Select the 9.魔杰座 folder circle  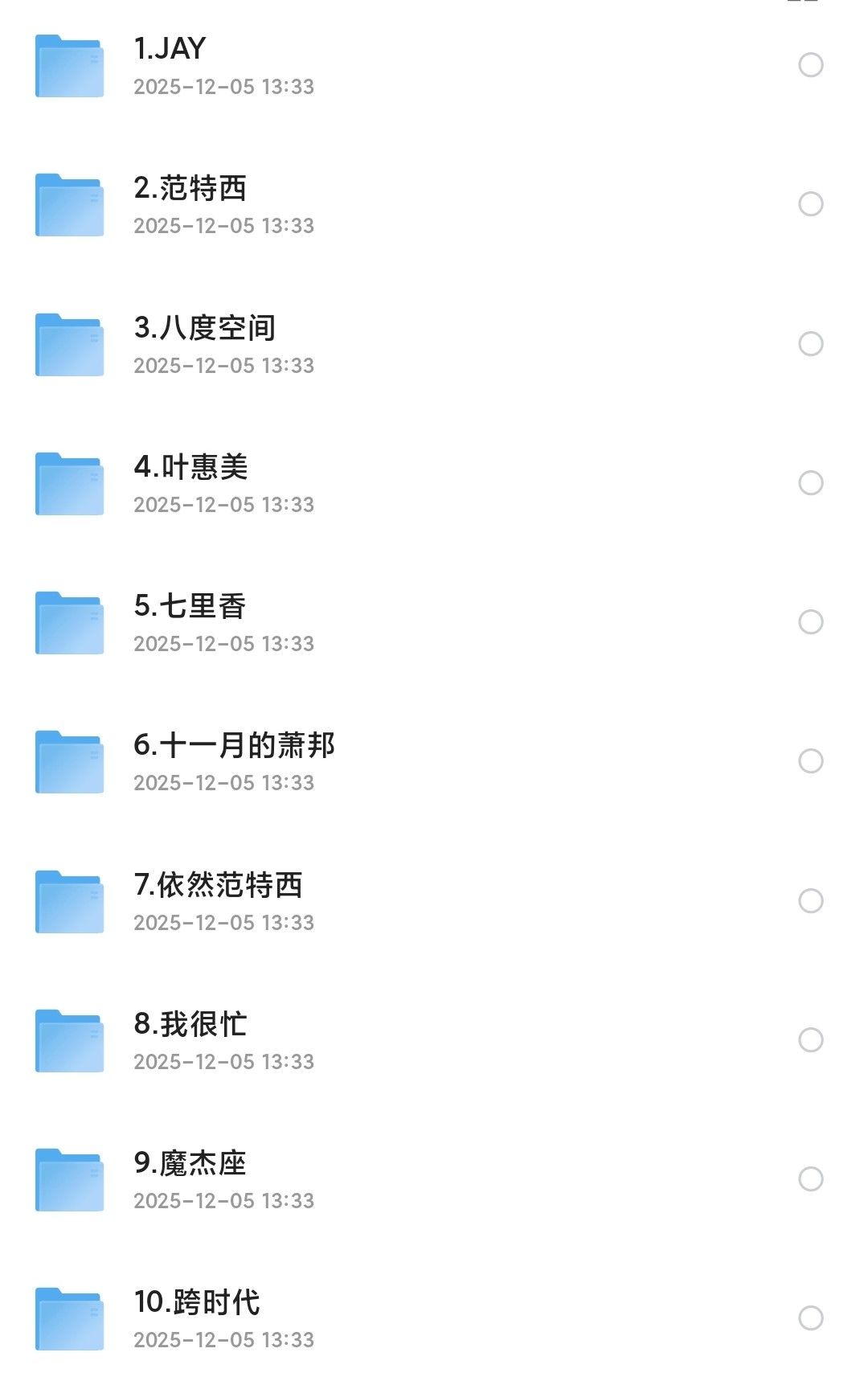coord(810,1179)
